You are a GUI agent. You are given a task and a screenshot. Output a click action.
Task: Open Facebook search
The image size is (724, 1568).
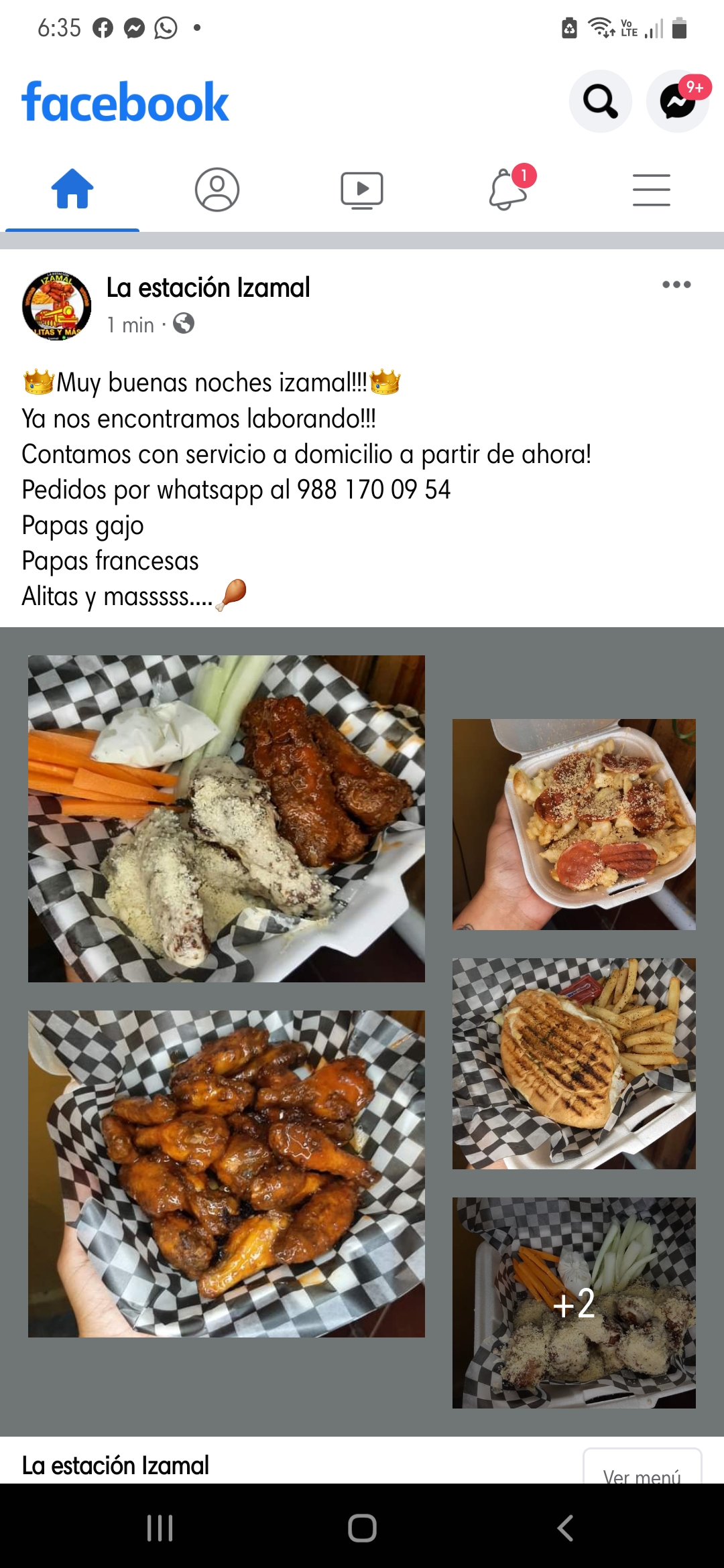601,101
